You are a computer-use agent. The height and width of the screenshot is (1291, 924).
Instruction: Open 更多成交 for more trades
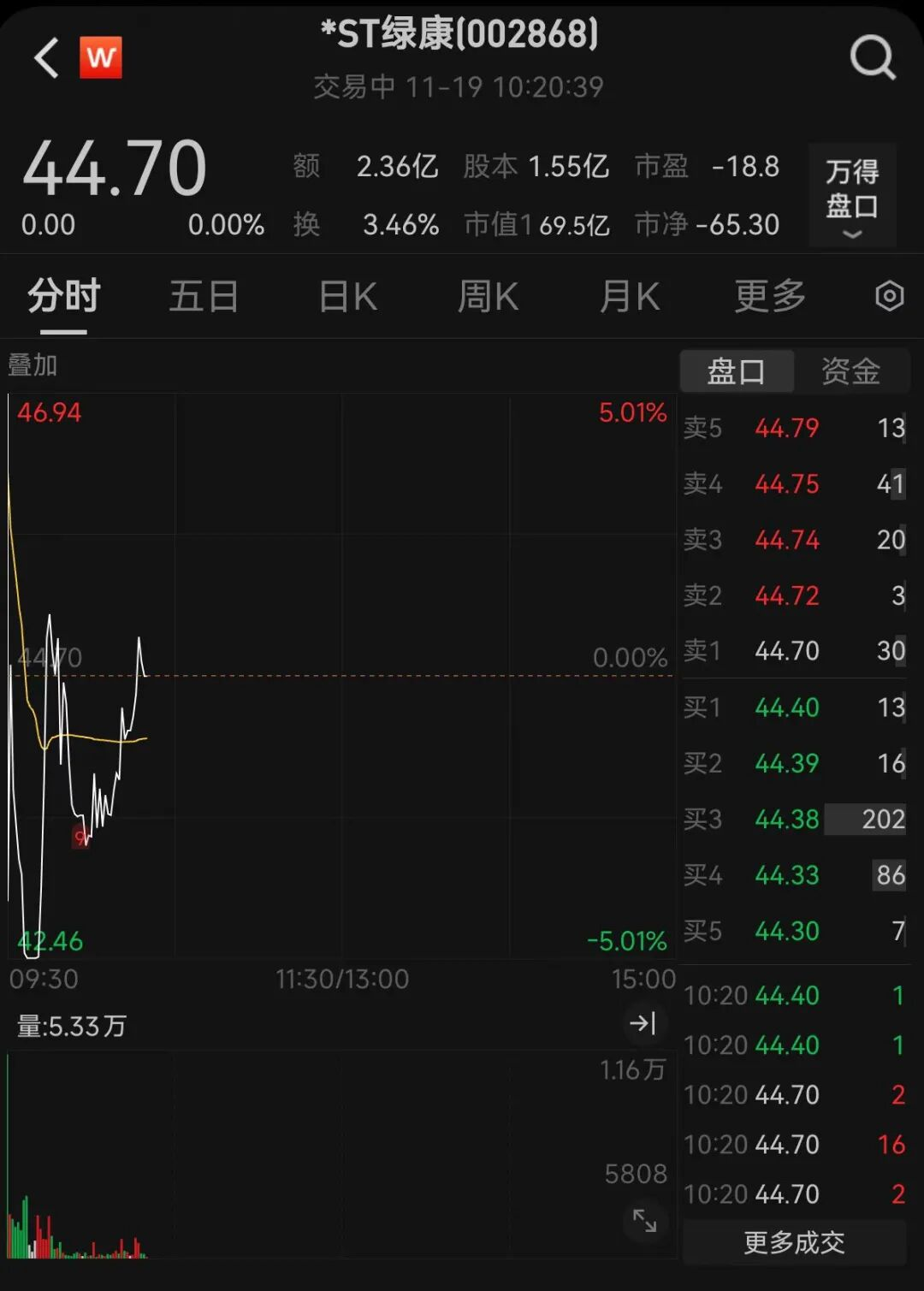tap(794, 1242)
